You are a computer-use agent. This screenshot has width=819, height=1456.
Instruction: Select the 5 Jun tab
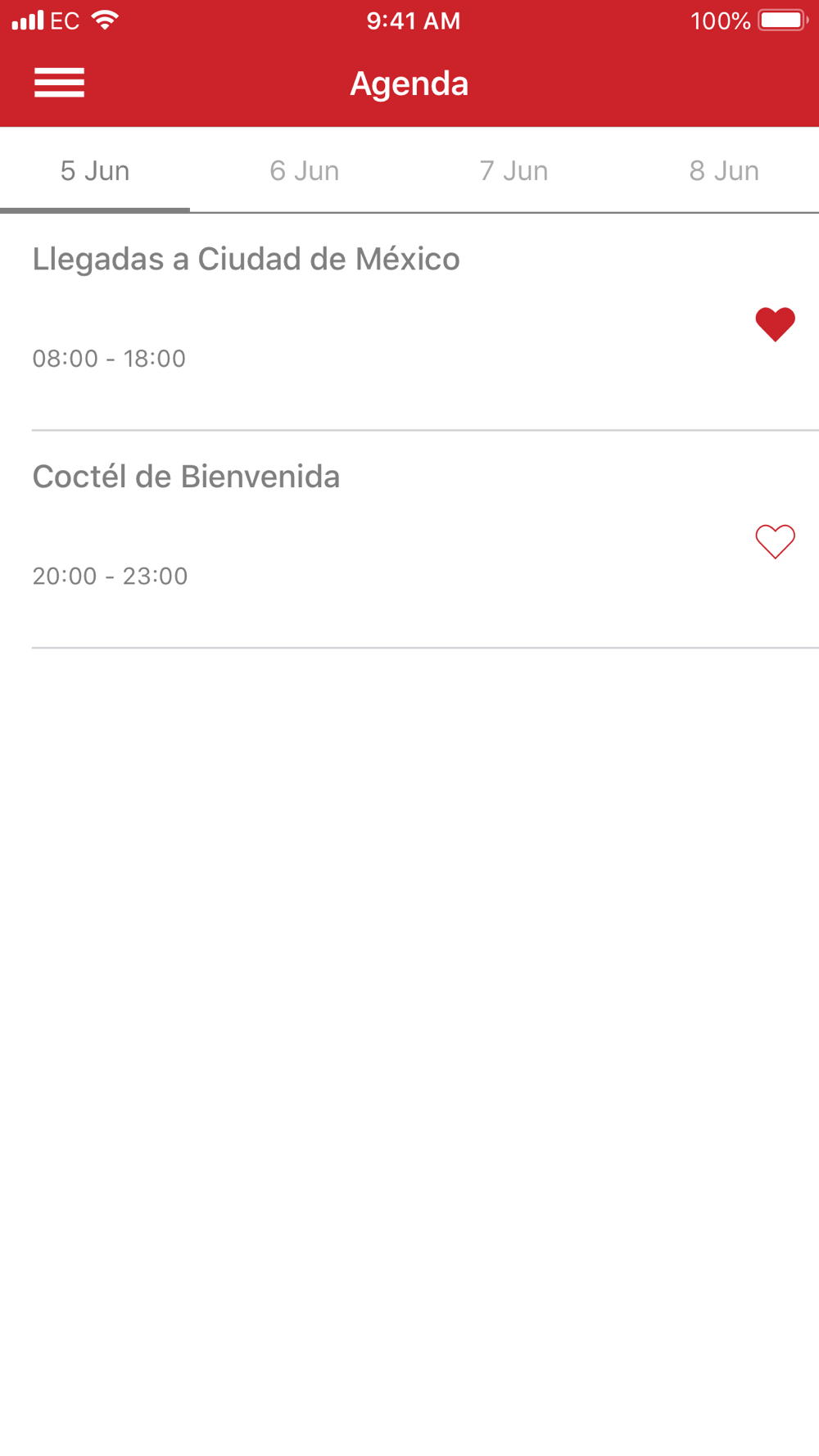pyautogui.click(x=95, y=170)
